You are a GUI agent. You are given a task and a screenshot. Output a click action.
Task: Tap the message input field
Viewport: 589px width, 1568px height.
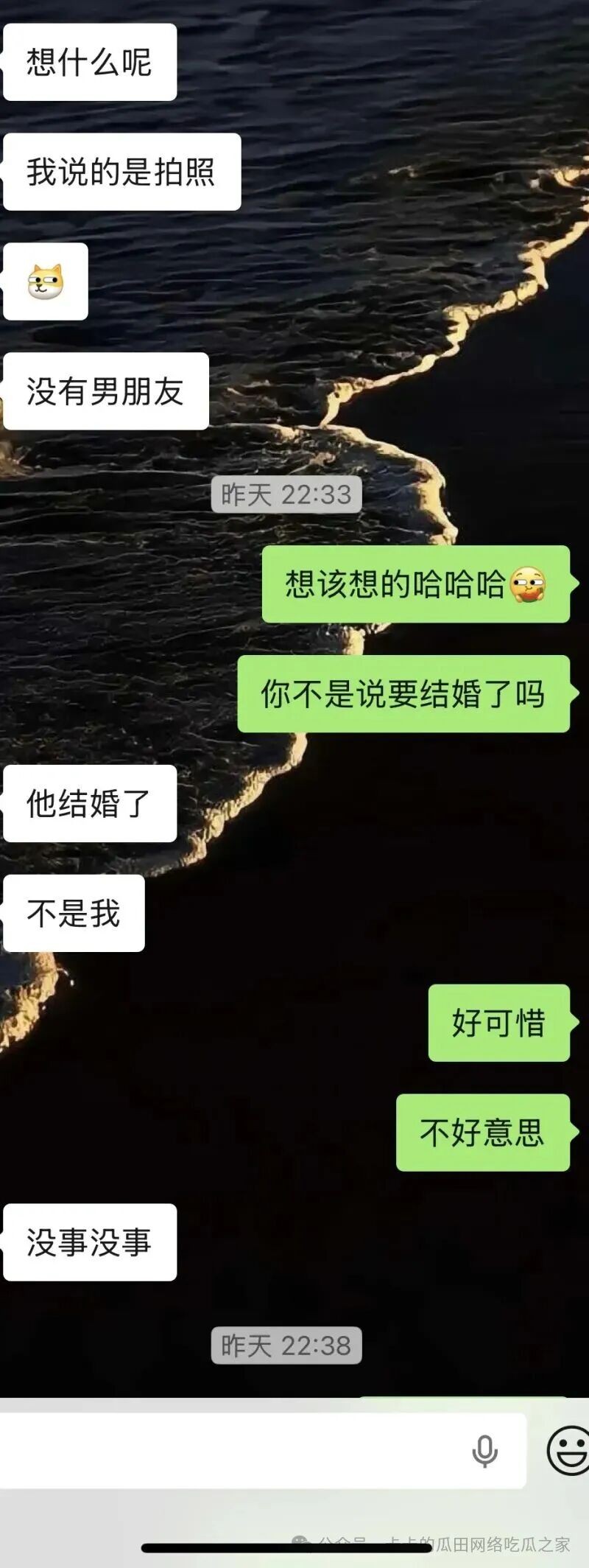pyautogui.click(x=228, y=1450)
